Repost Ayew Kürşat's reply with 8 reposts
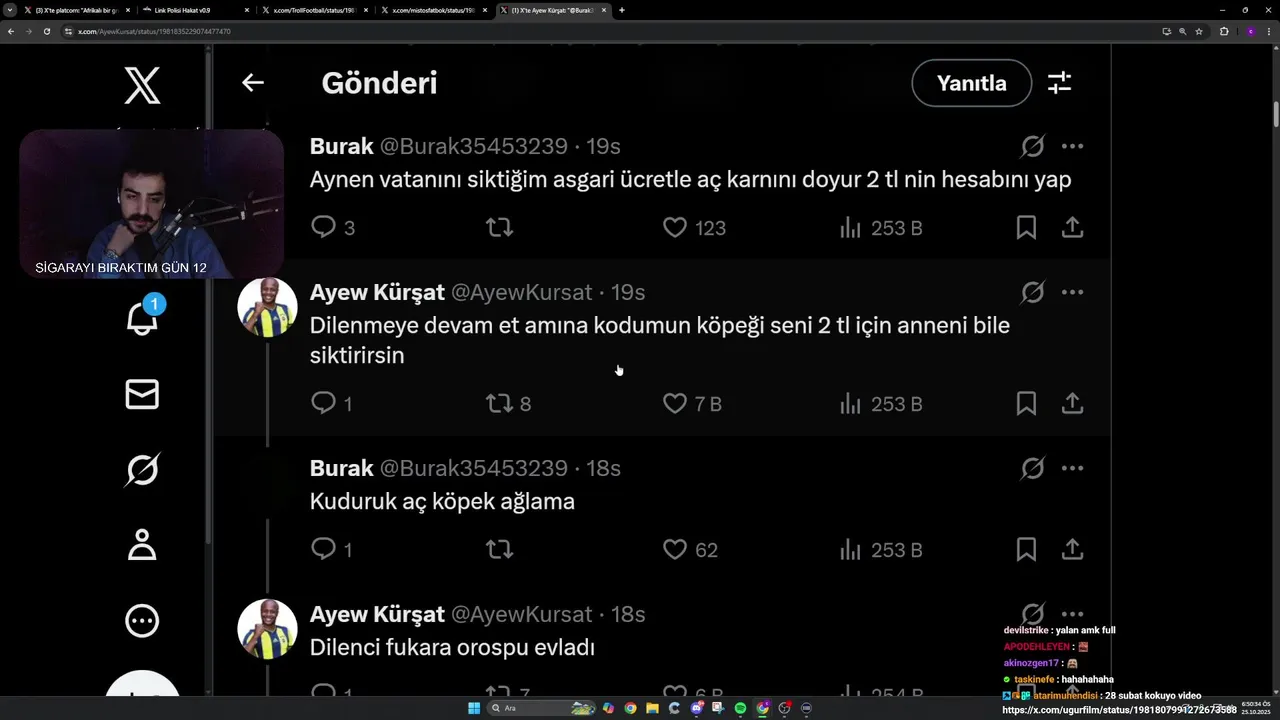This screenshot has height=720, width=1280. click(499, 404)
